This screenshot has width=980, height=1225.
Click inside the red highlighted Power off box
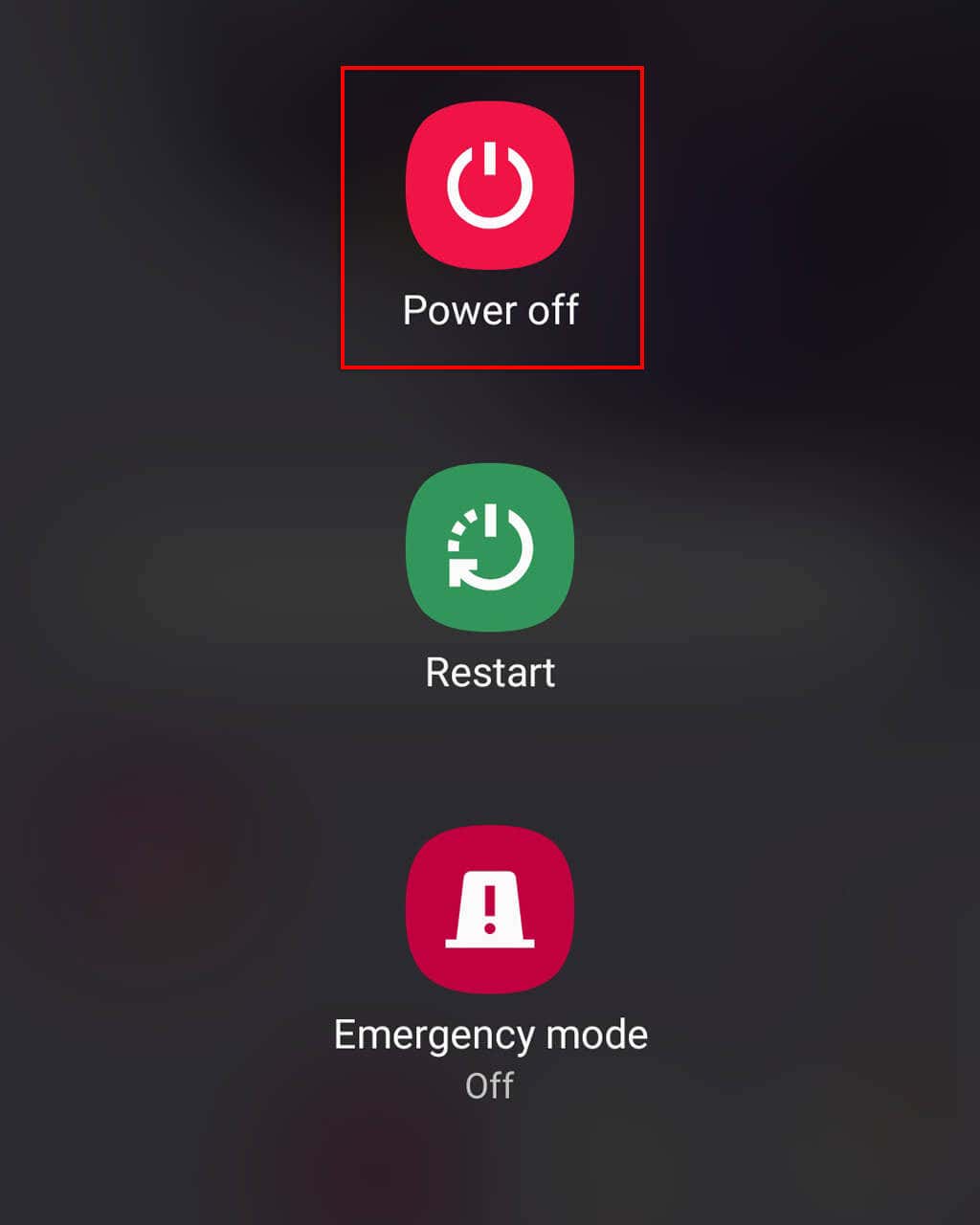(490, 215)
